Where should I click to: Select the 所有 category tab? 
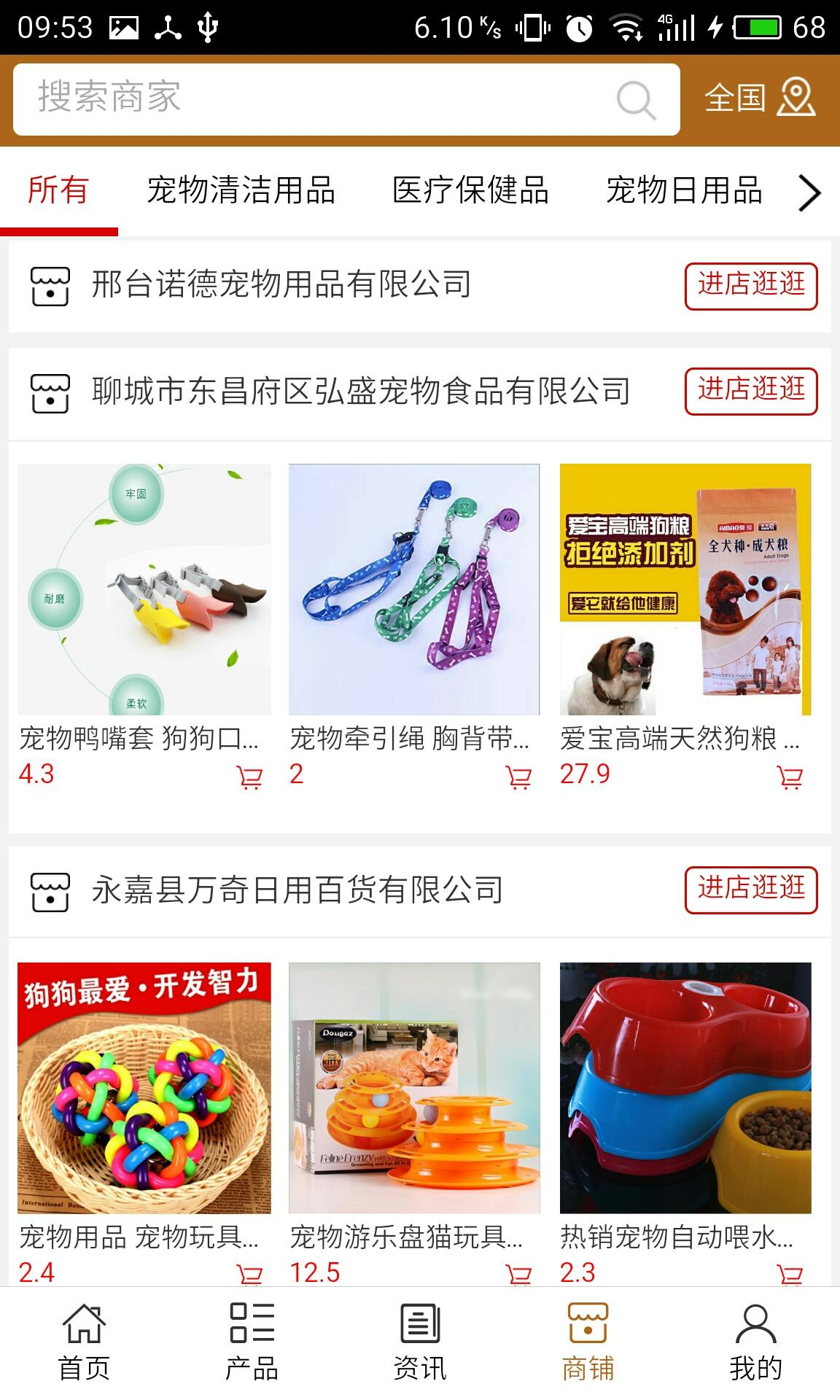click(x=58, y=191)
